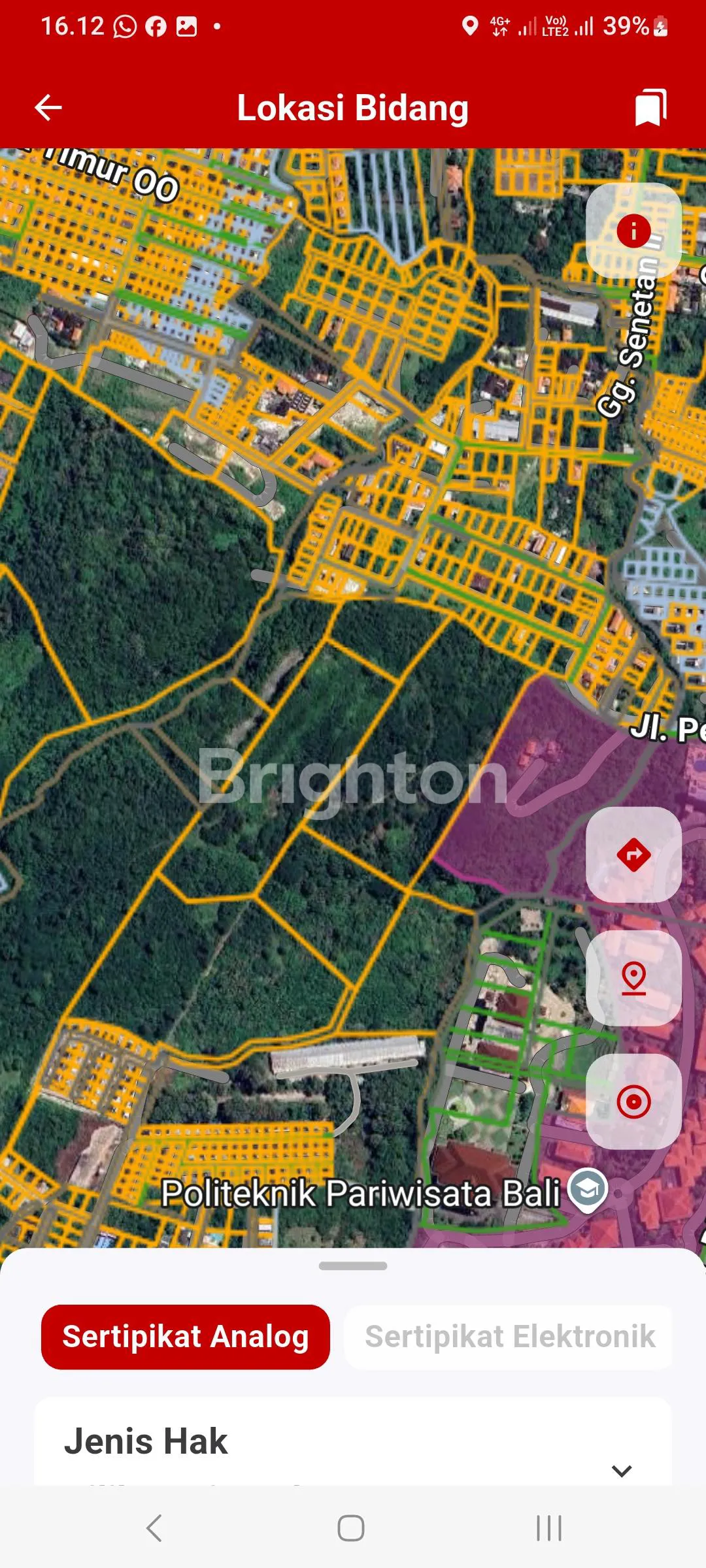Open the bookmarks icon in the app bar
Viewport: 706px width, 1568px height.
click(x=650, y=108)
